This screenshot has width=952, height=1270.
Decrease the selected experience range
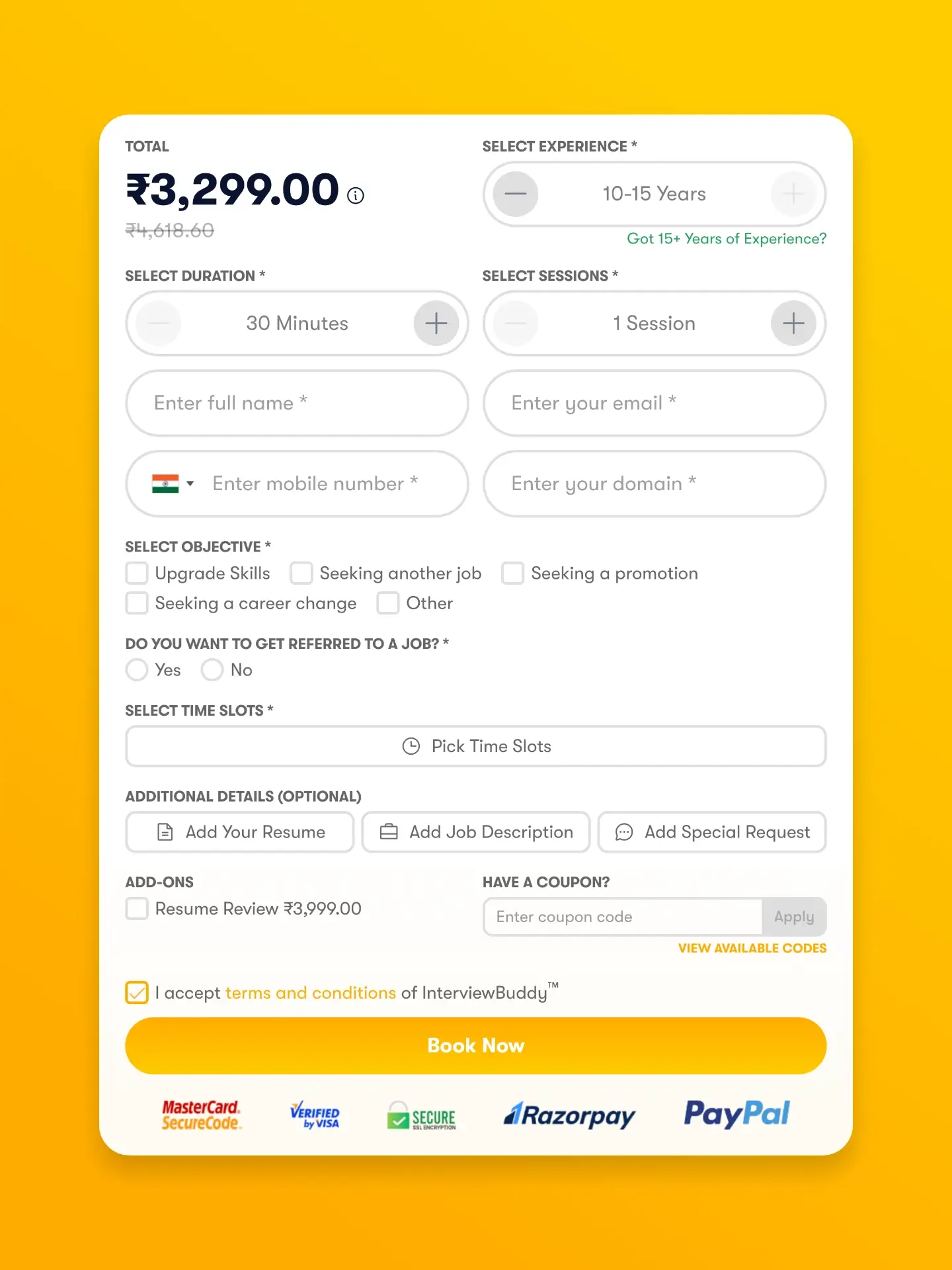click(x=516, y=194)
